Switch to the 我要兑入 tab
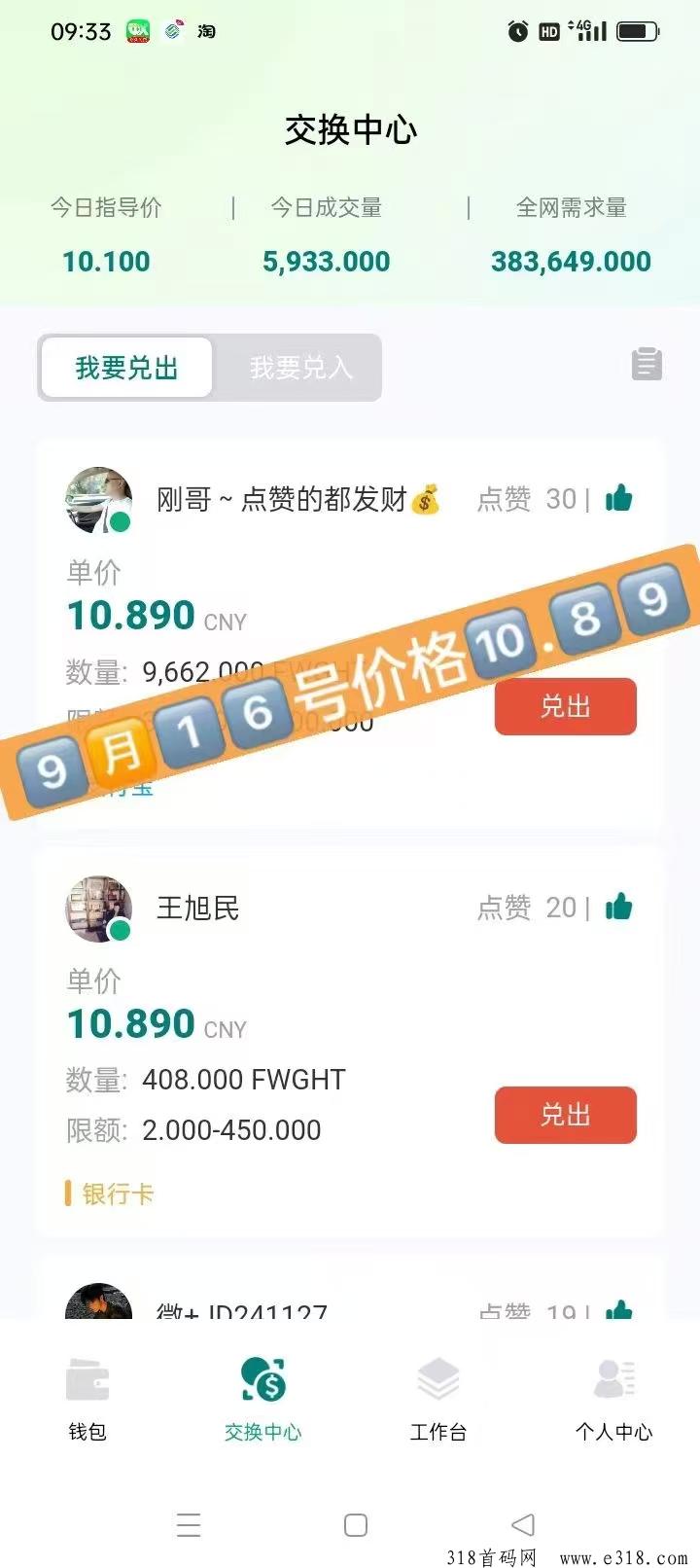The image size is (700, 1568). pos(300,368)
